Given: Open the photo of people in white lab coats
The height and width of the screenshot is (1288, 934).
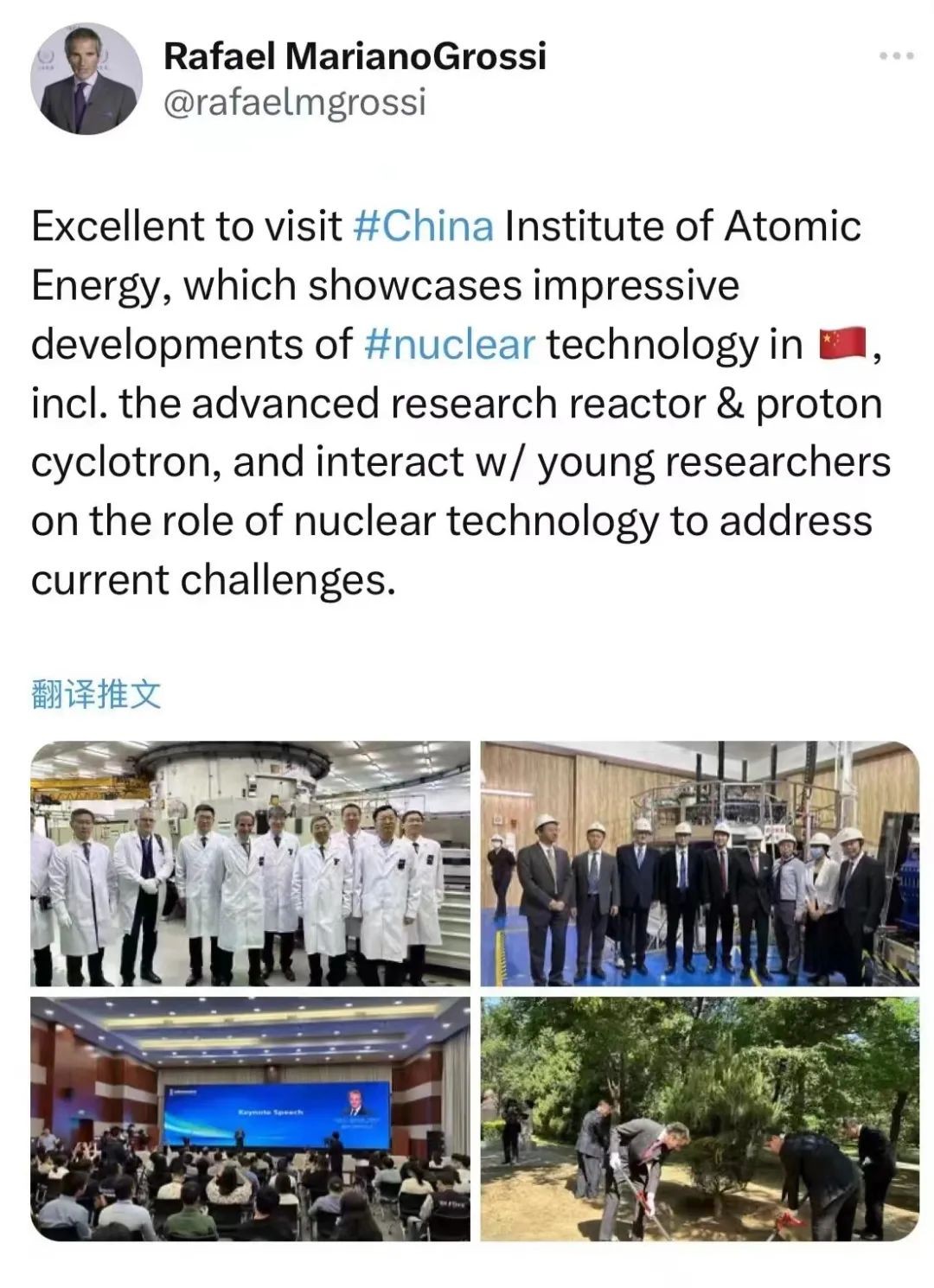Looking at the screenshot, I should (x=251, y=864).
